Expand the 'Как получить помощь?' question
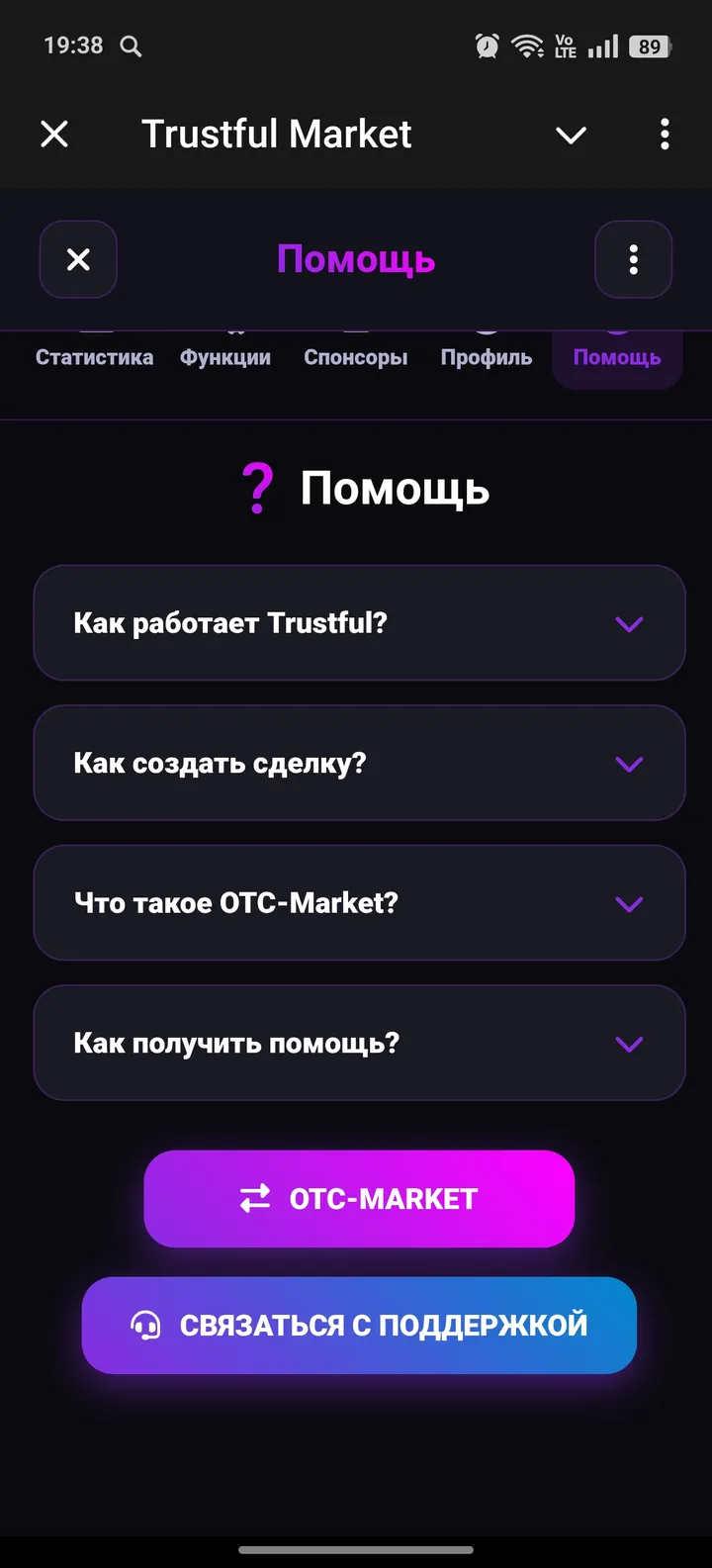The width and height of the screenshot is (712, 1568). 359,1043
